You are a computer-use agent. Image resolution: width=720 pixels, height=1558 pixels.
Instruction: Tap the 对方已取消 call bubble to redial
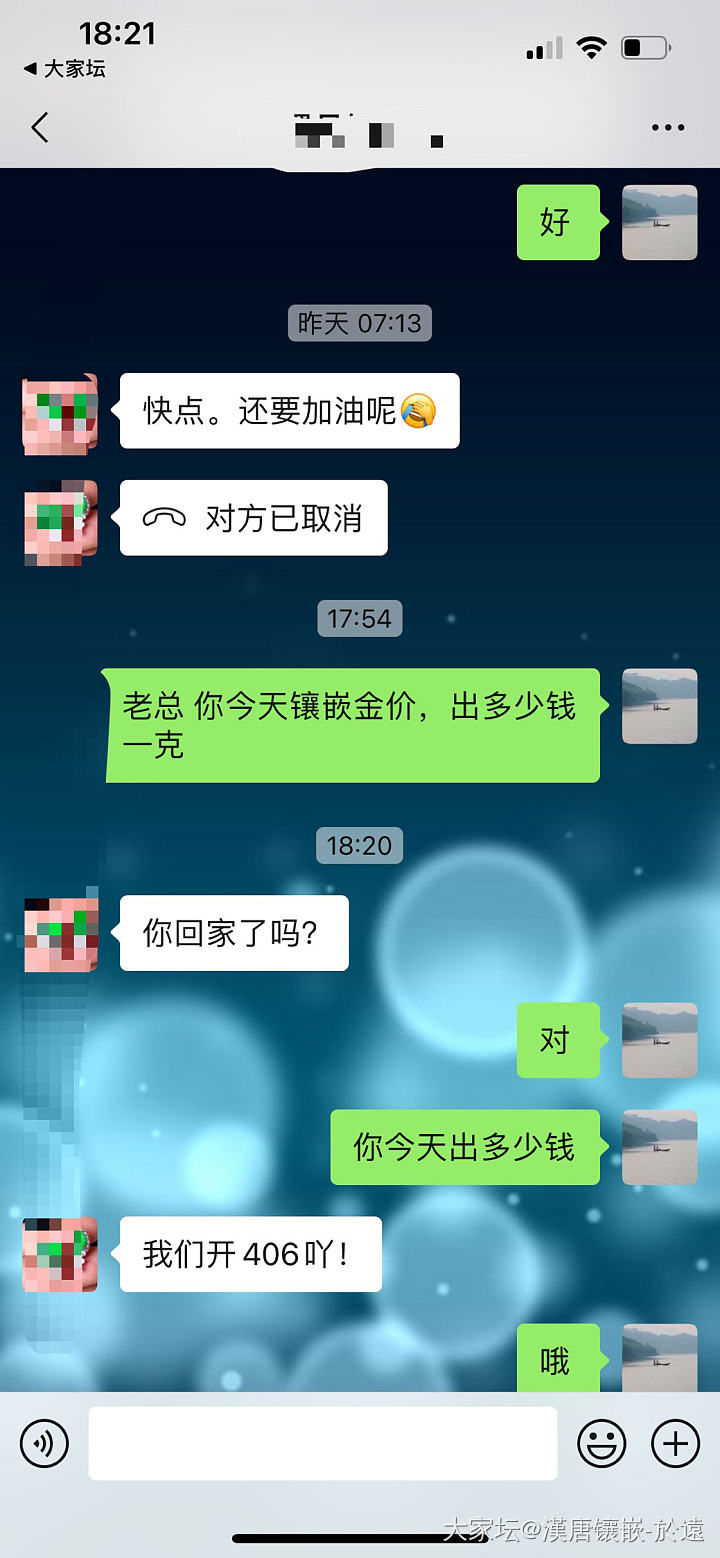(x=254, y=518)
